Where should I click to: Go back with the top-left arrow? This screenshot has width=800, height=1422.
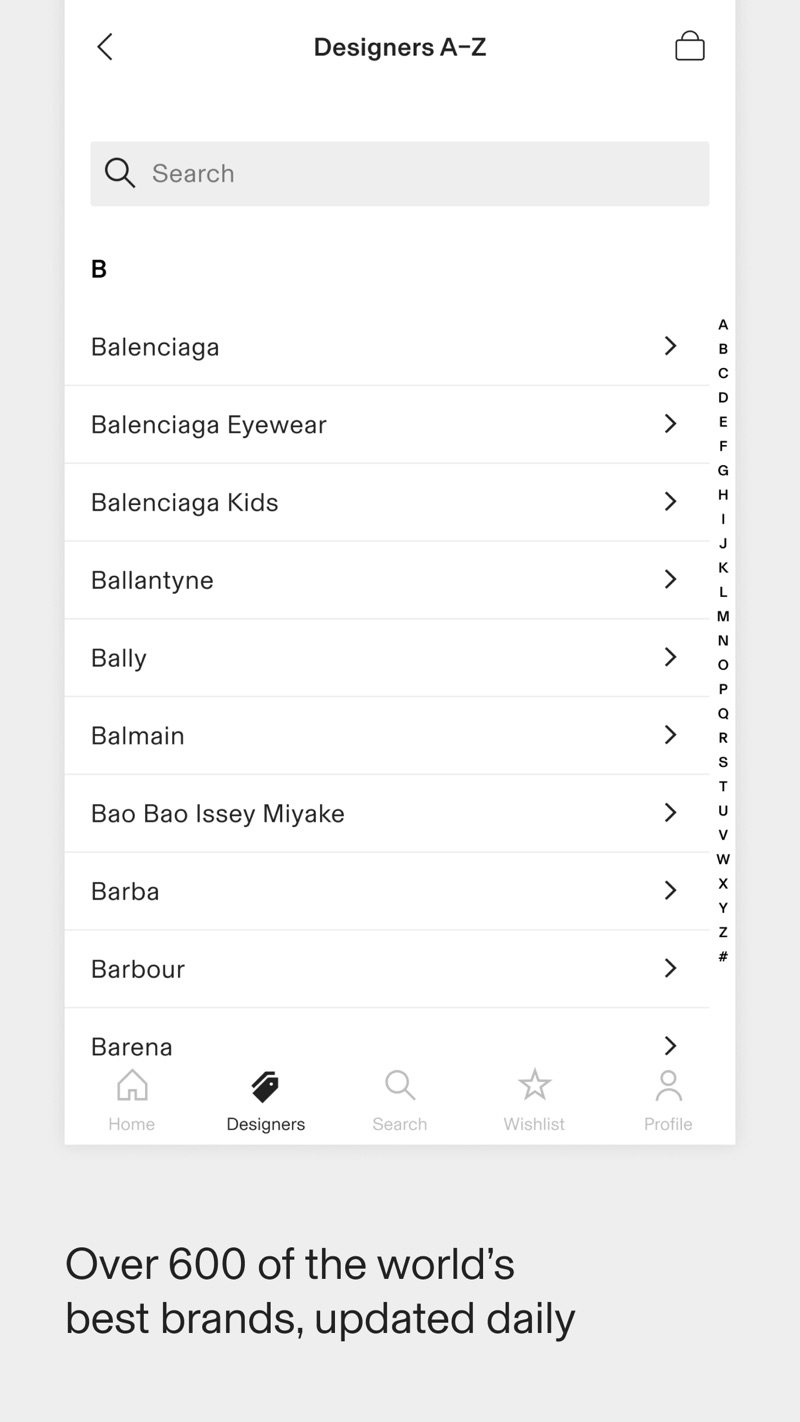click(x=105, y=47)
